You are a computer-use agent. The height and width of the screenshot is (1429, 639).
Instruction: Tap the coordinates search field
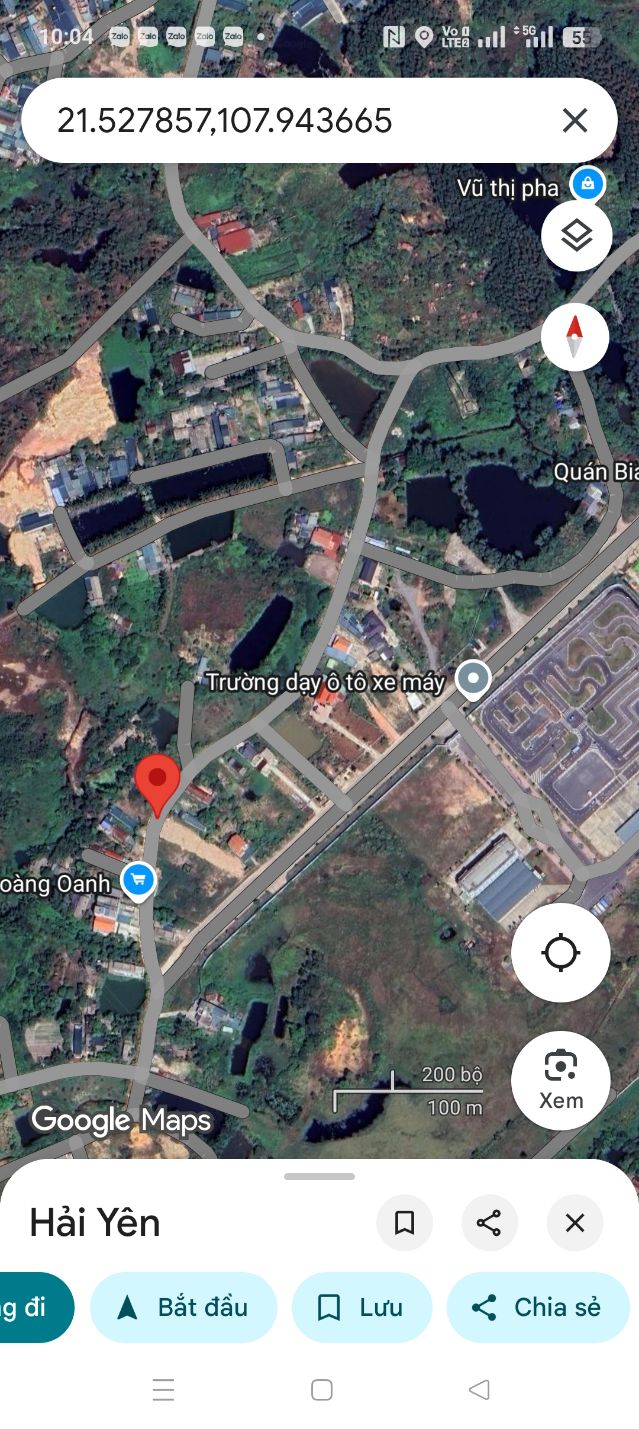[x=290, y=121]
